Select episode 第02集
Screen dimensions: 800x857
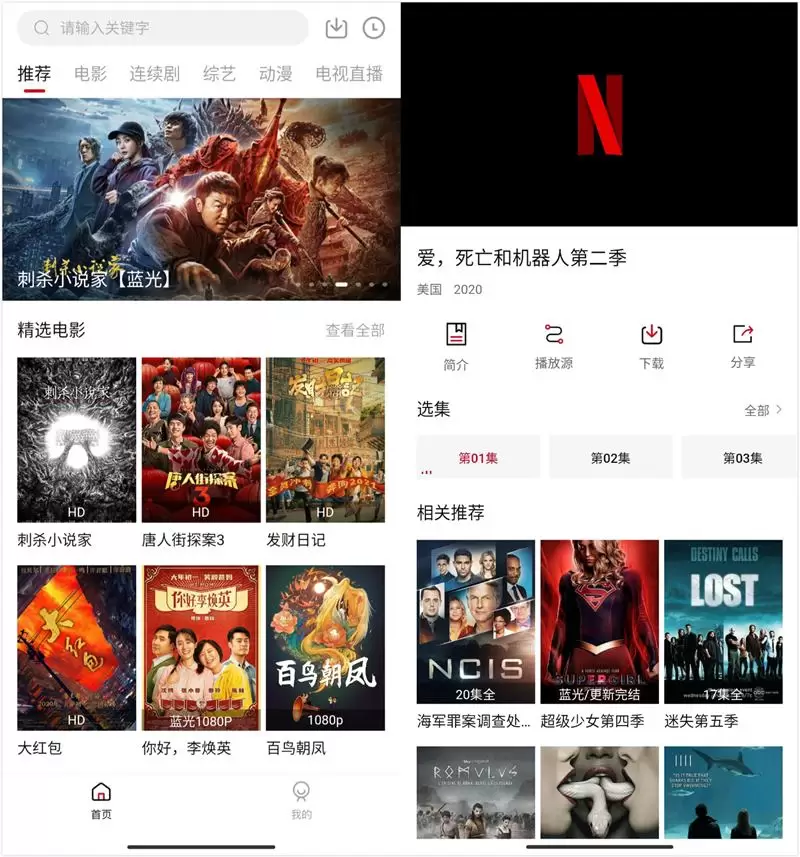click(x=610, y=458)
